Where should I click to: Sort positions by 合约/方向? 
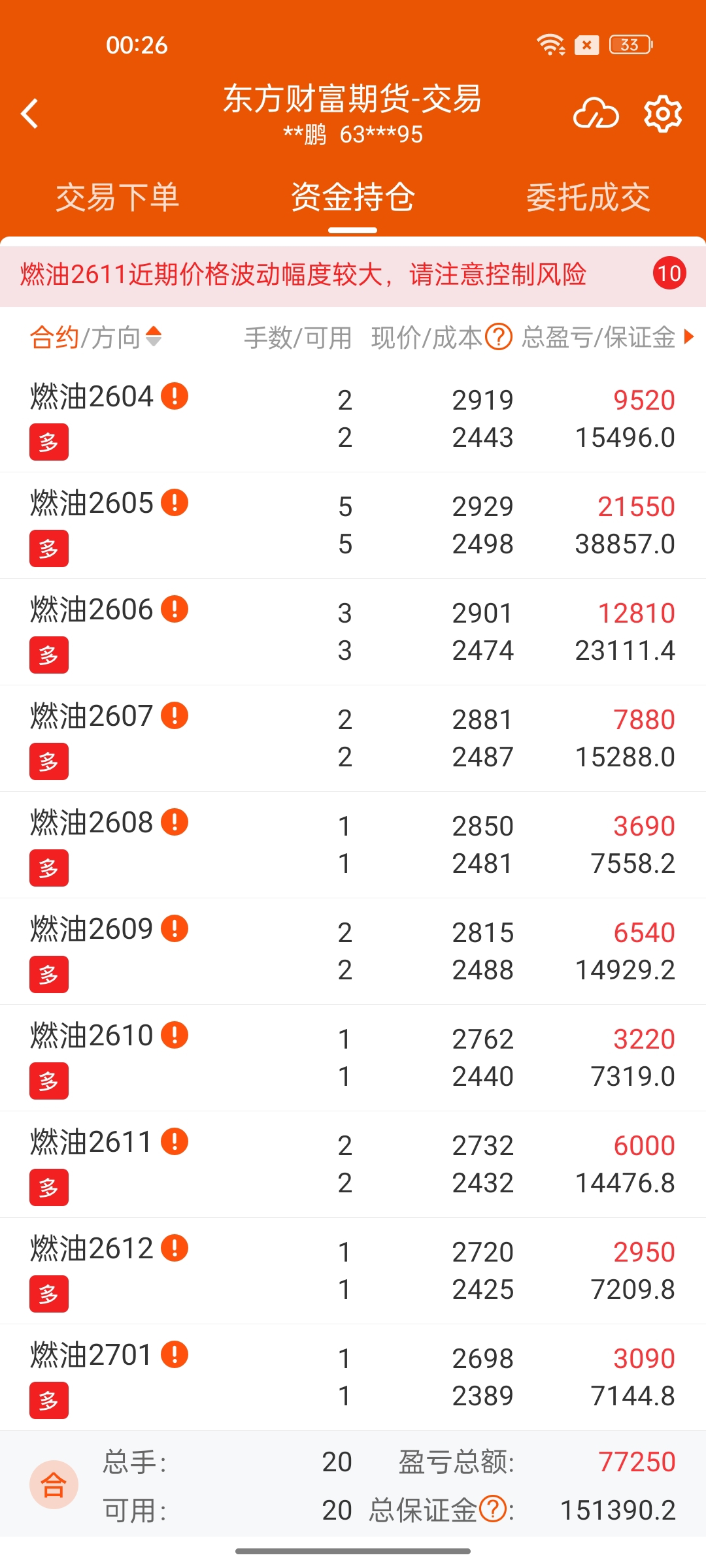[95, 338]
